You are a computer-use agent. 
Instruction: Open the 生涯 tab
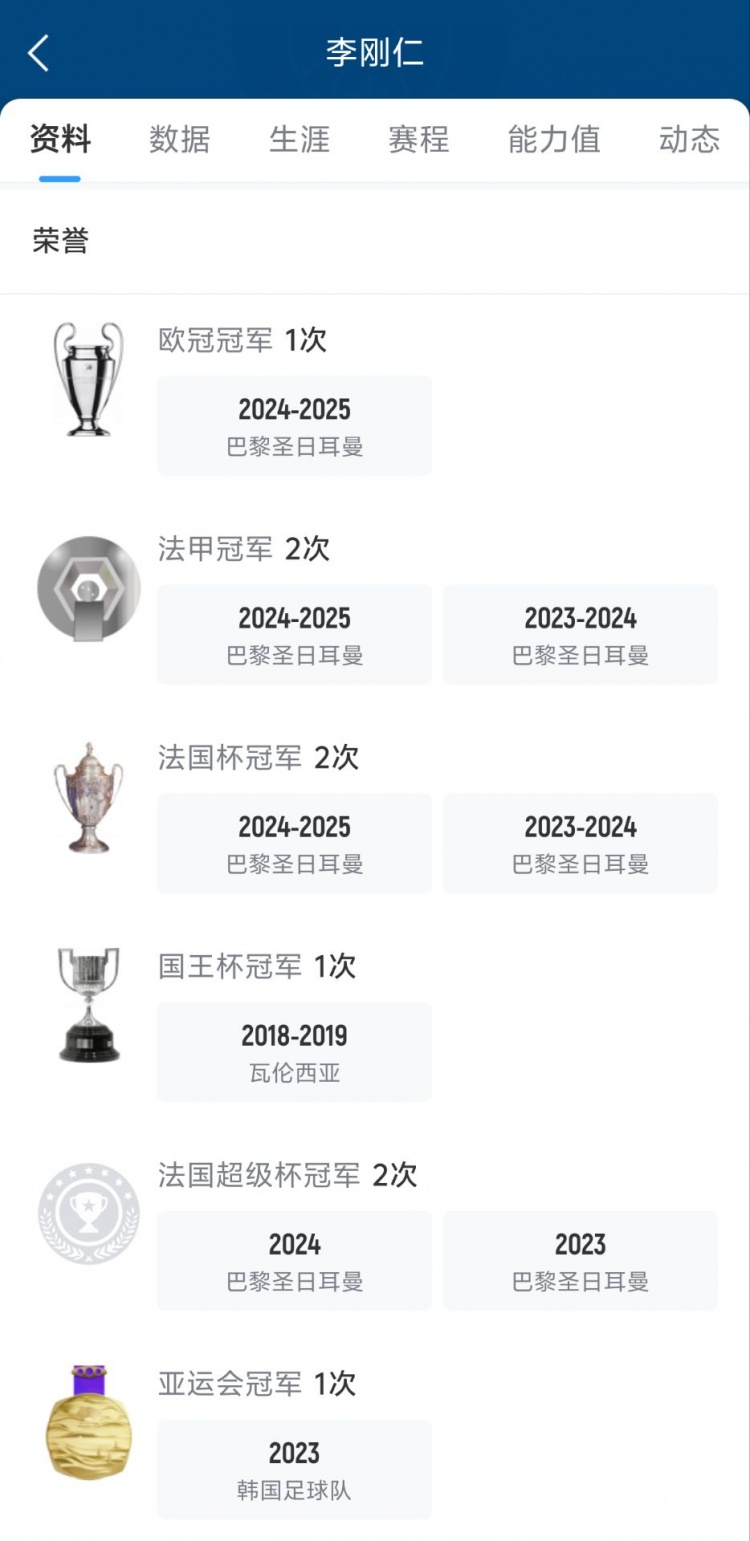coord(299,139)
